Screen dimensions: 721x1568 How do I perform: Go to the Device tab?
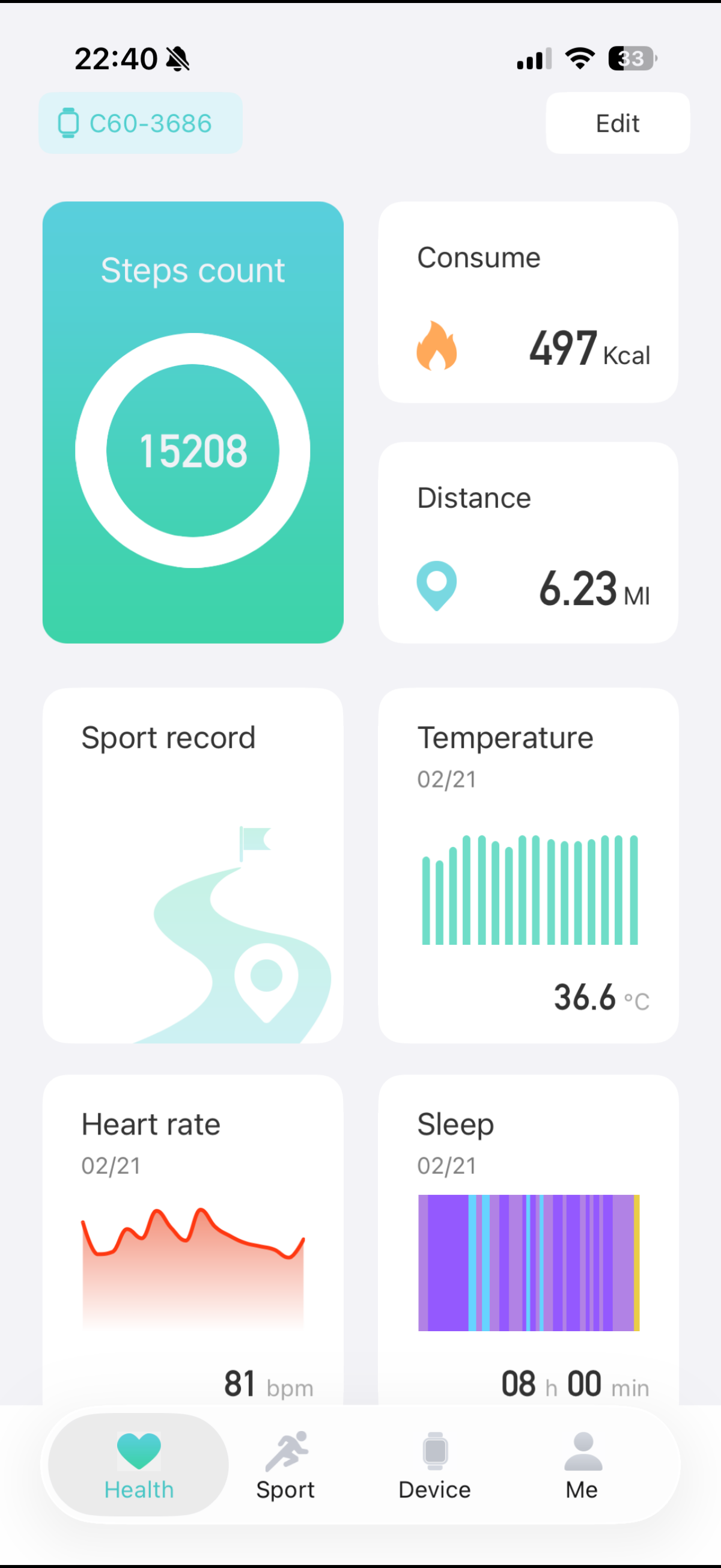point(434,1465)
